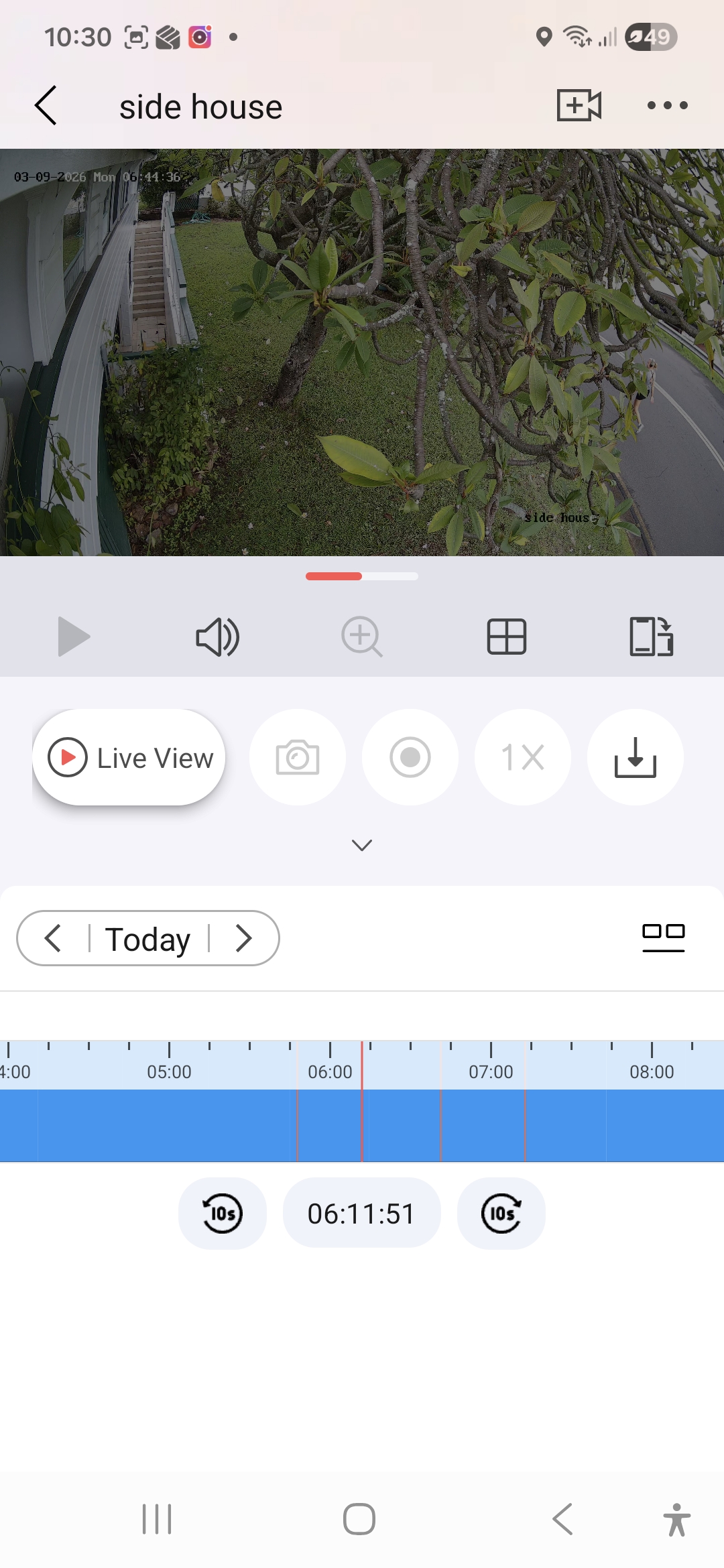This screenshot has height=1568, width=724.
Task: Start recording the video clip
Action: coord(410,758)
